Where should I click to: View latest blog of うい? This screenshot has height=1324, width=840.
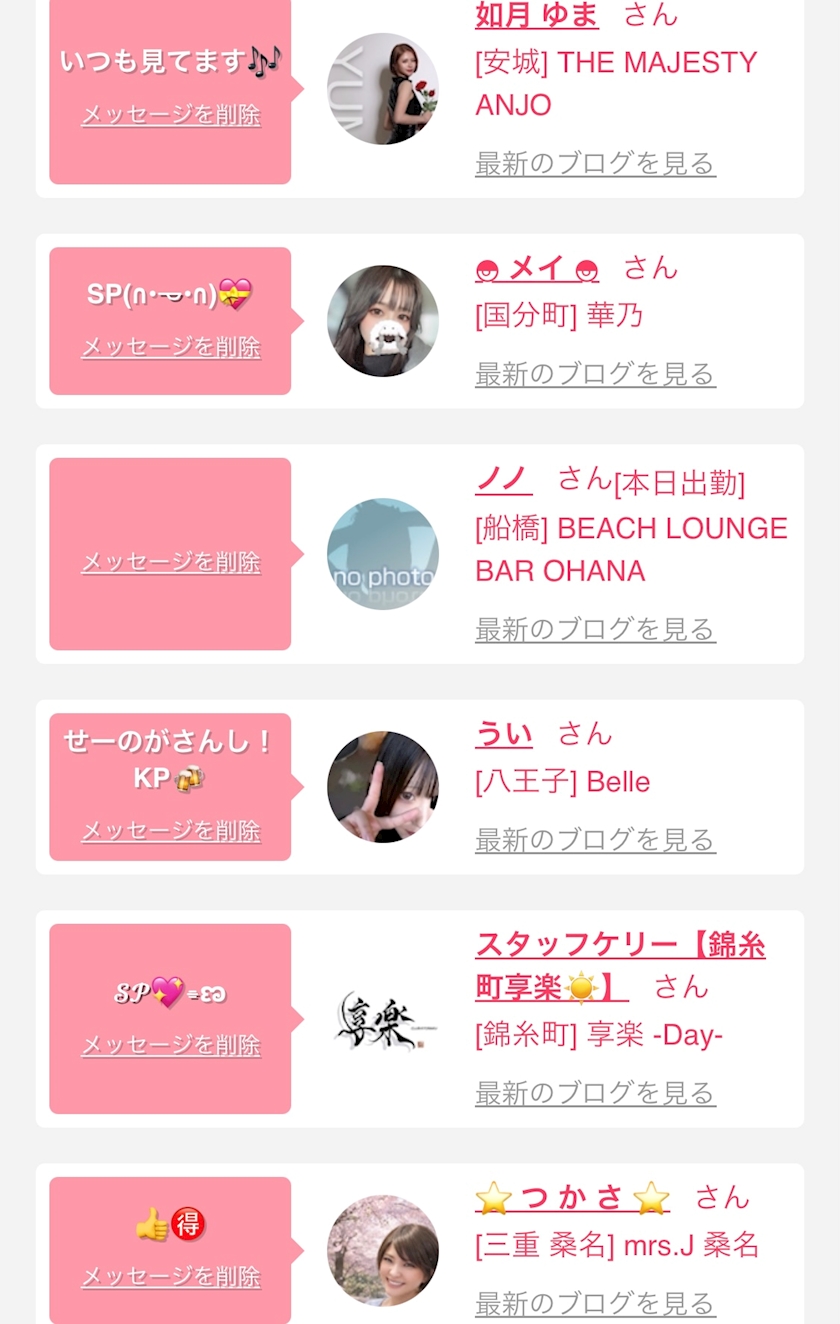pos(595,840)
